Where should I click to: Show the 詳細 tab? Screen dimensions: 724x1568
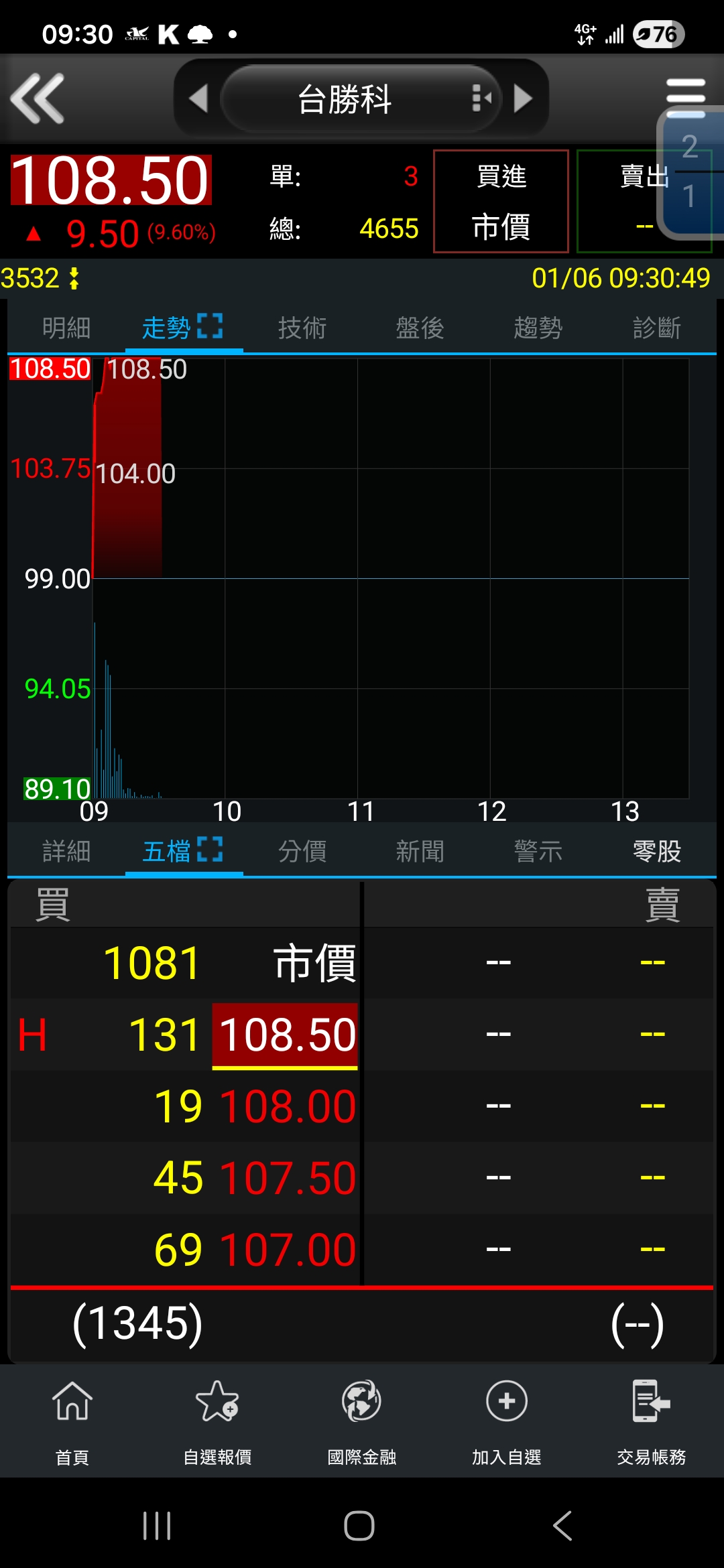tap(66, 851)
